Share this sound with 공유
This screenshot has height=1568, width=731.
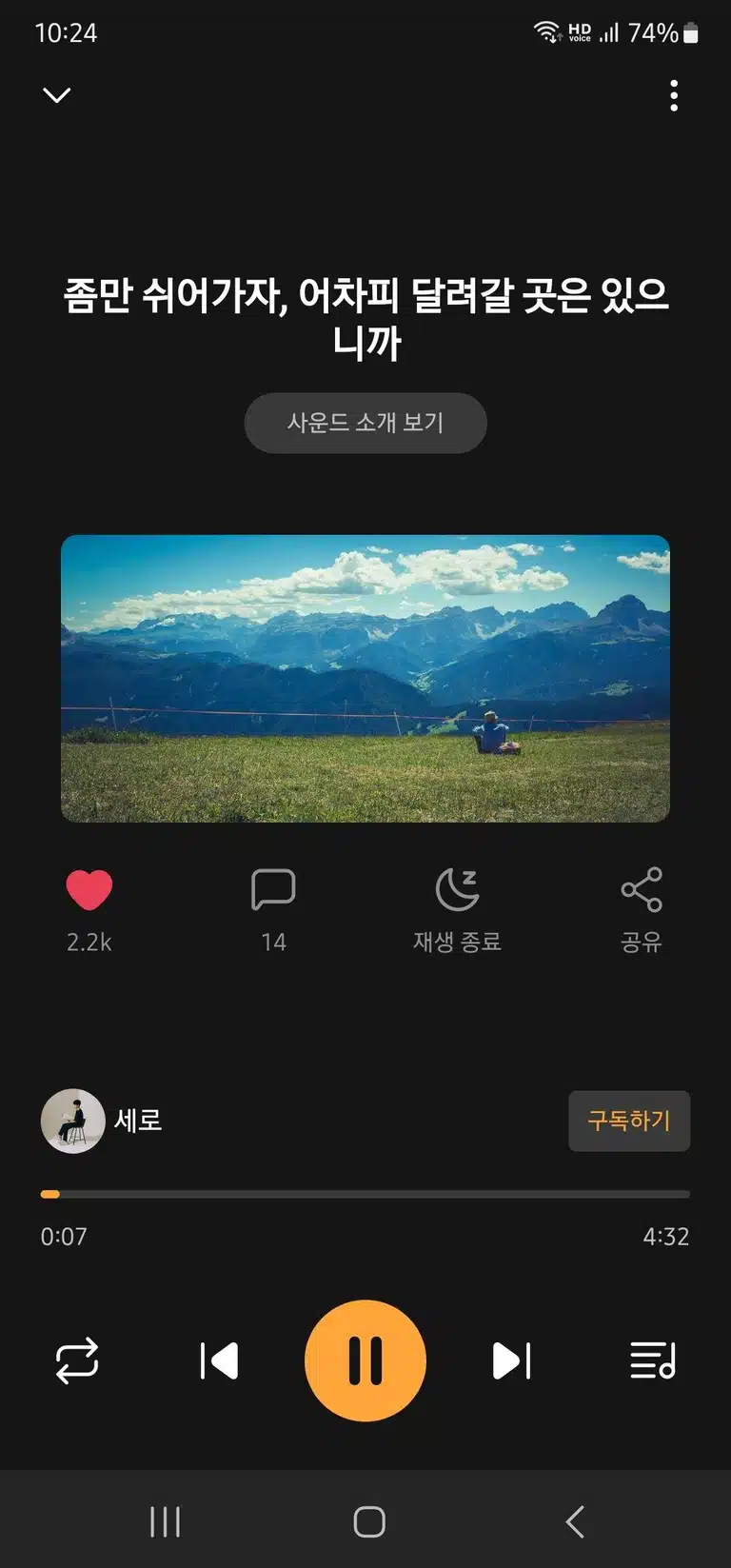(642, 890)
